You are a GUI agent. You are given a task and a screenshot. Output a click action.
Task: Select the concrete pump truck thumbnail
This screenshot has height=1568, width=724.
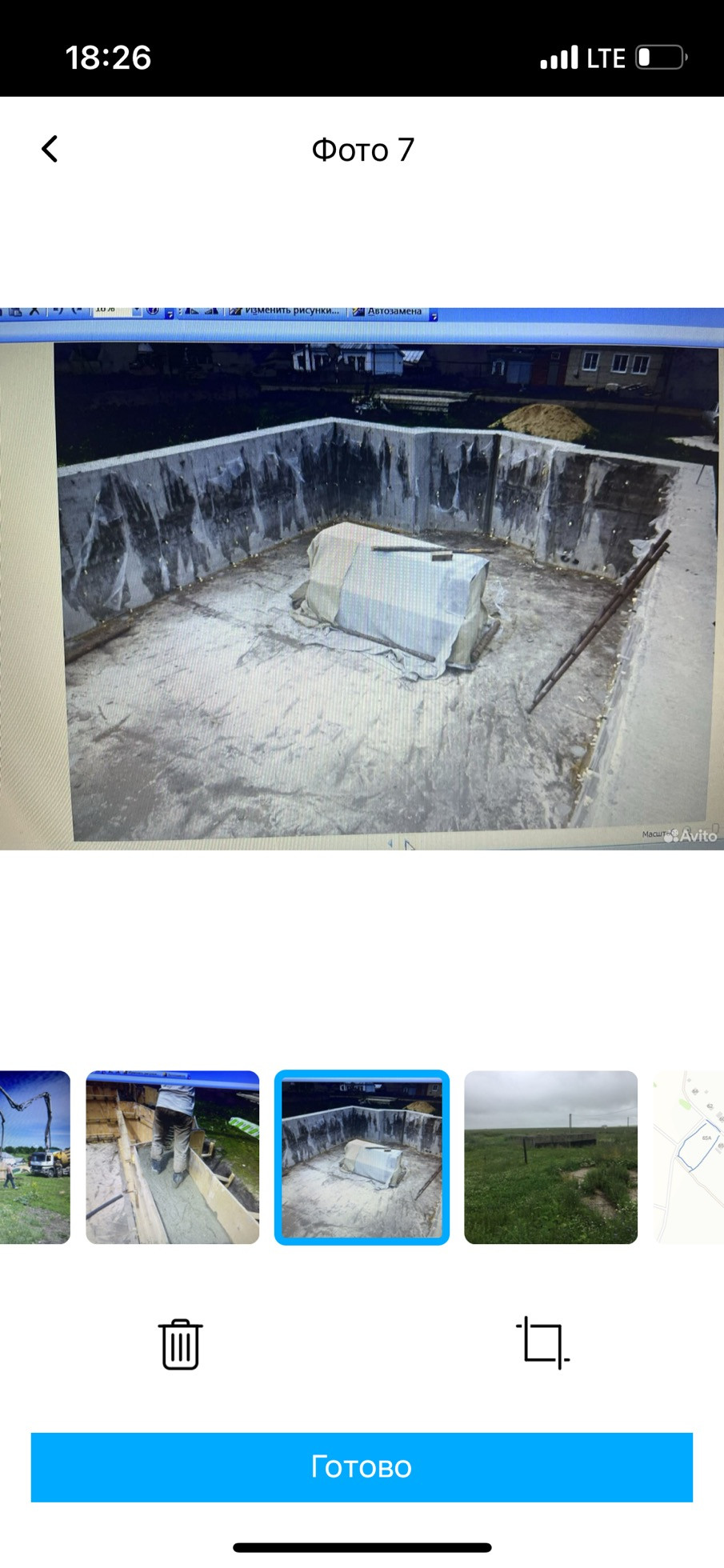pyautogui.click(x=34, y=1157)
